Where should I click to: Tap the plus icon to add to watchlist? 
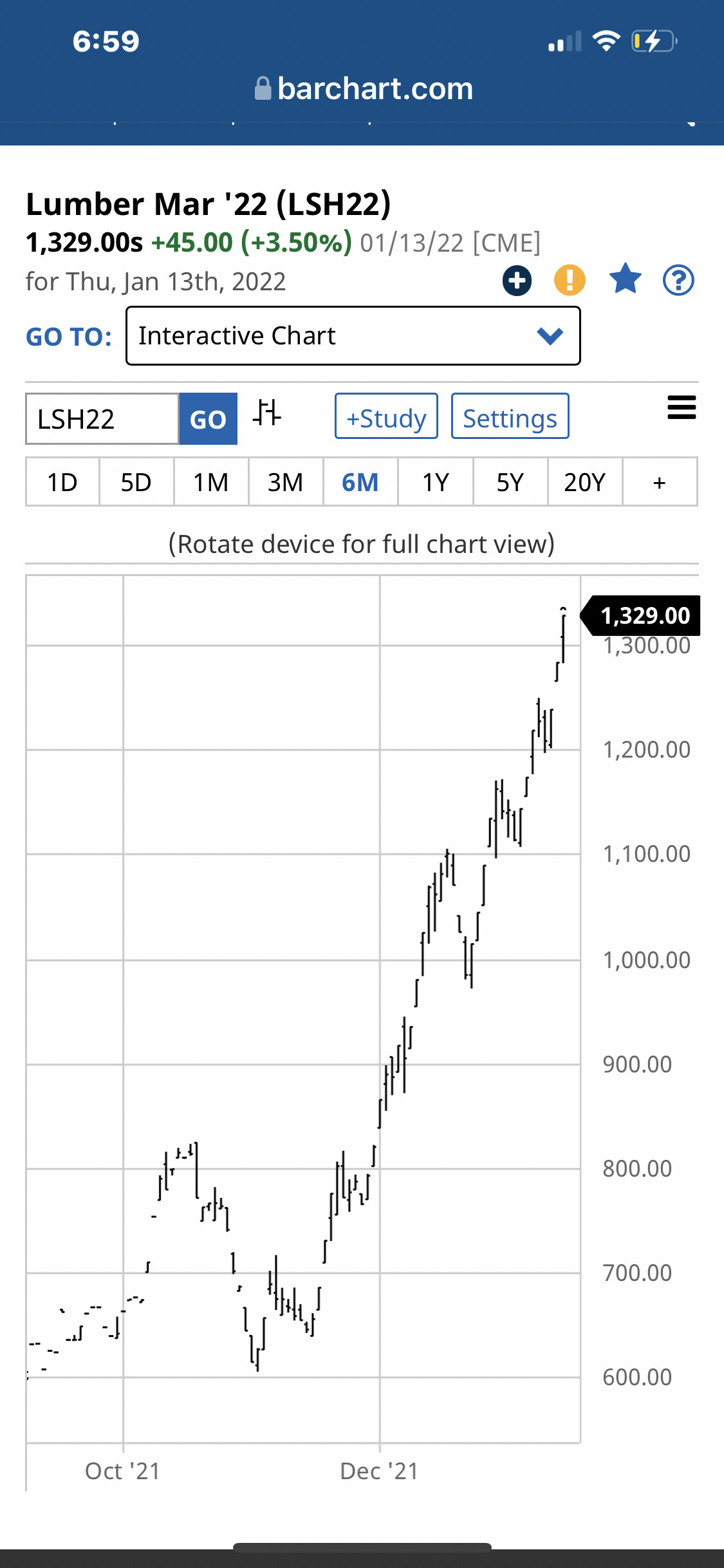[517, 281]
